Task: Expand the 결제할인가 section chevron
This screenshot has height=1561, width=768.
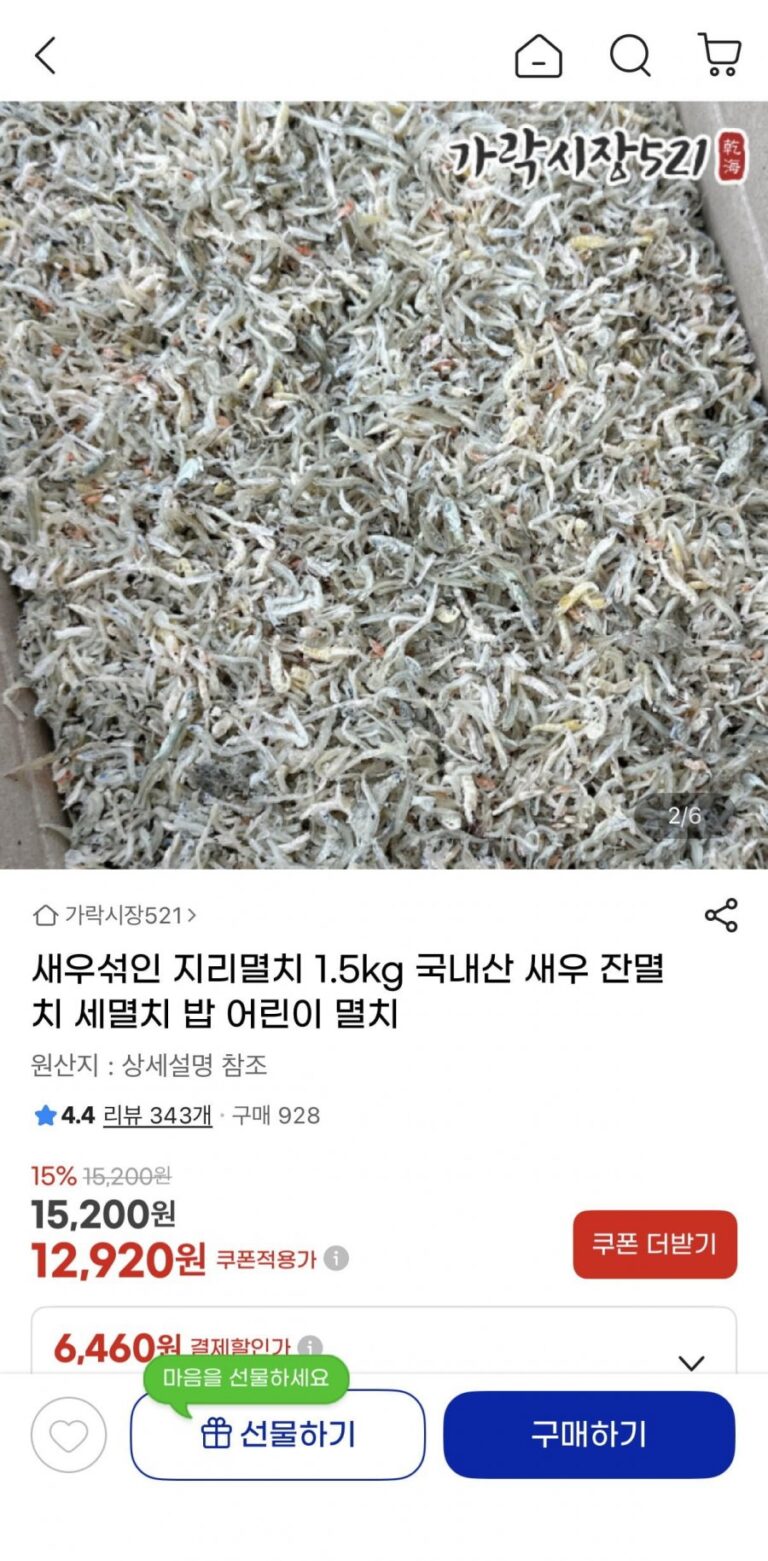Action: 691,1362
